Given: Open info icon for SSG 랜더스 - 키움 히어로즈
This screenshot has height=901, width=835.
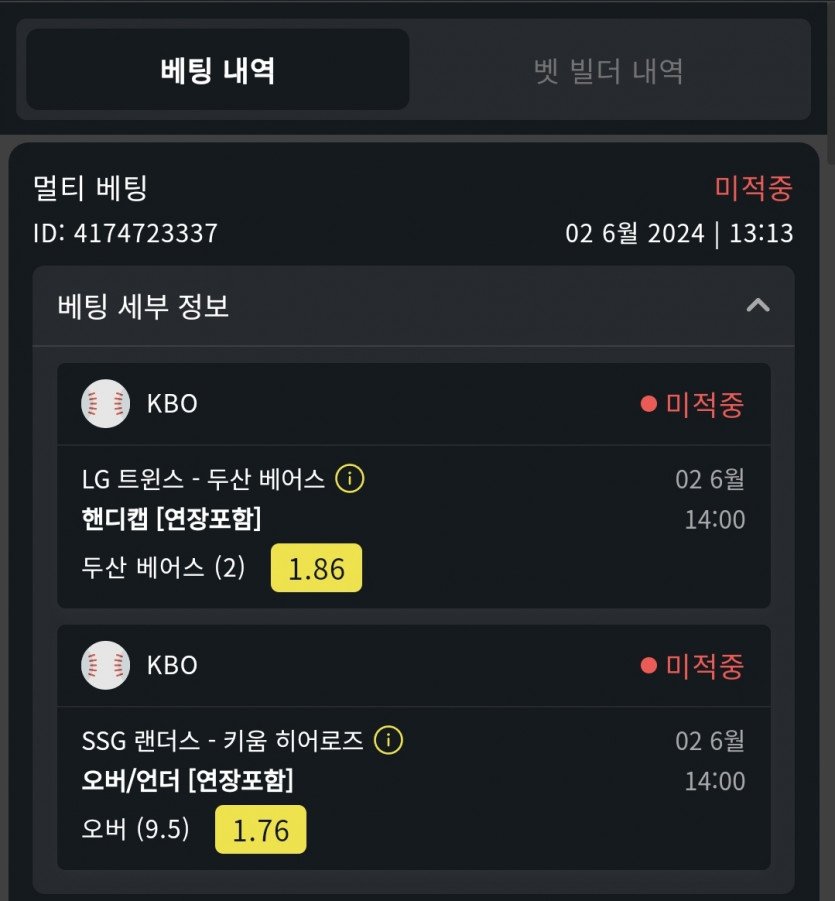Looking at the screenshot, I should coord(388,741).
